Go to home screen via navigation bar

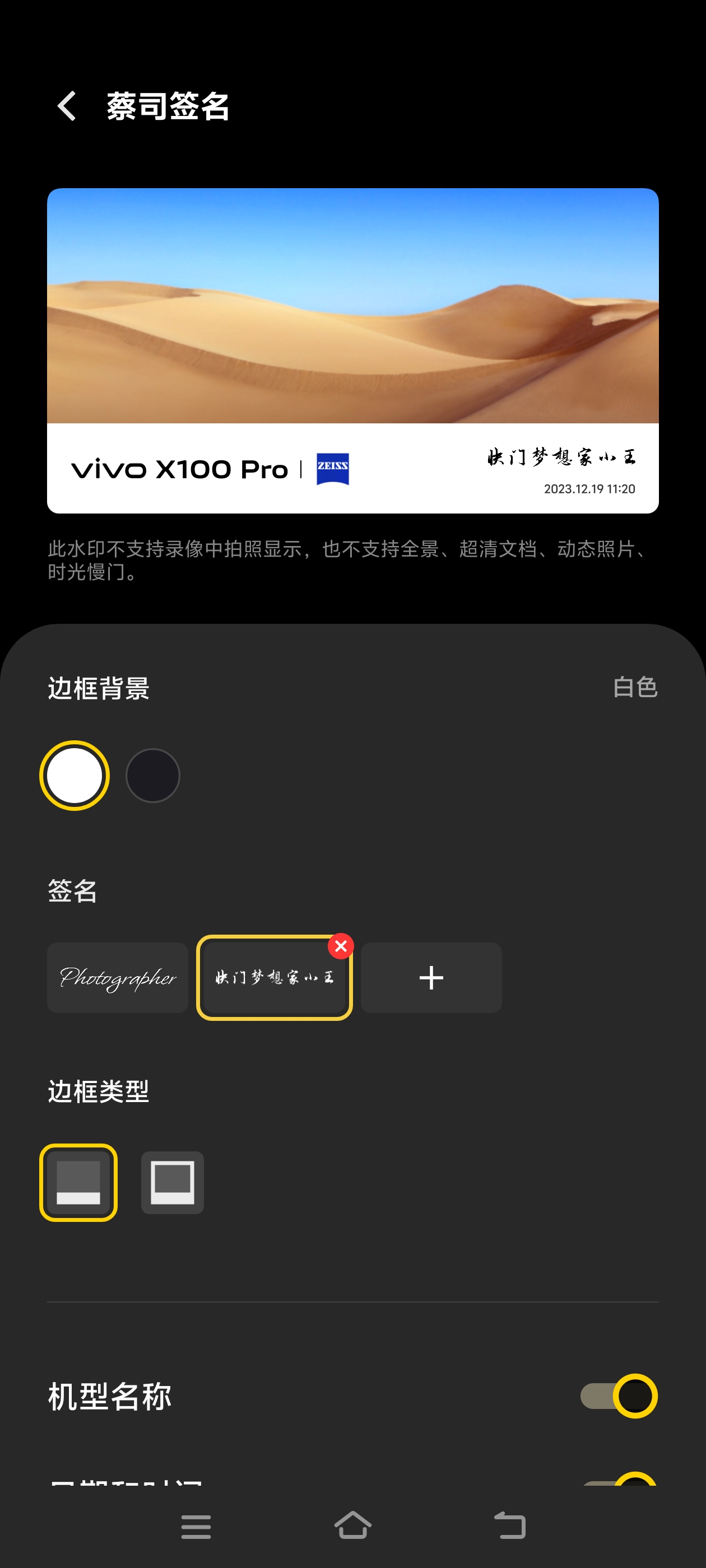point(352,1525)
